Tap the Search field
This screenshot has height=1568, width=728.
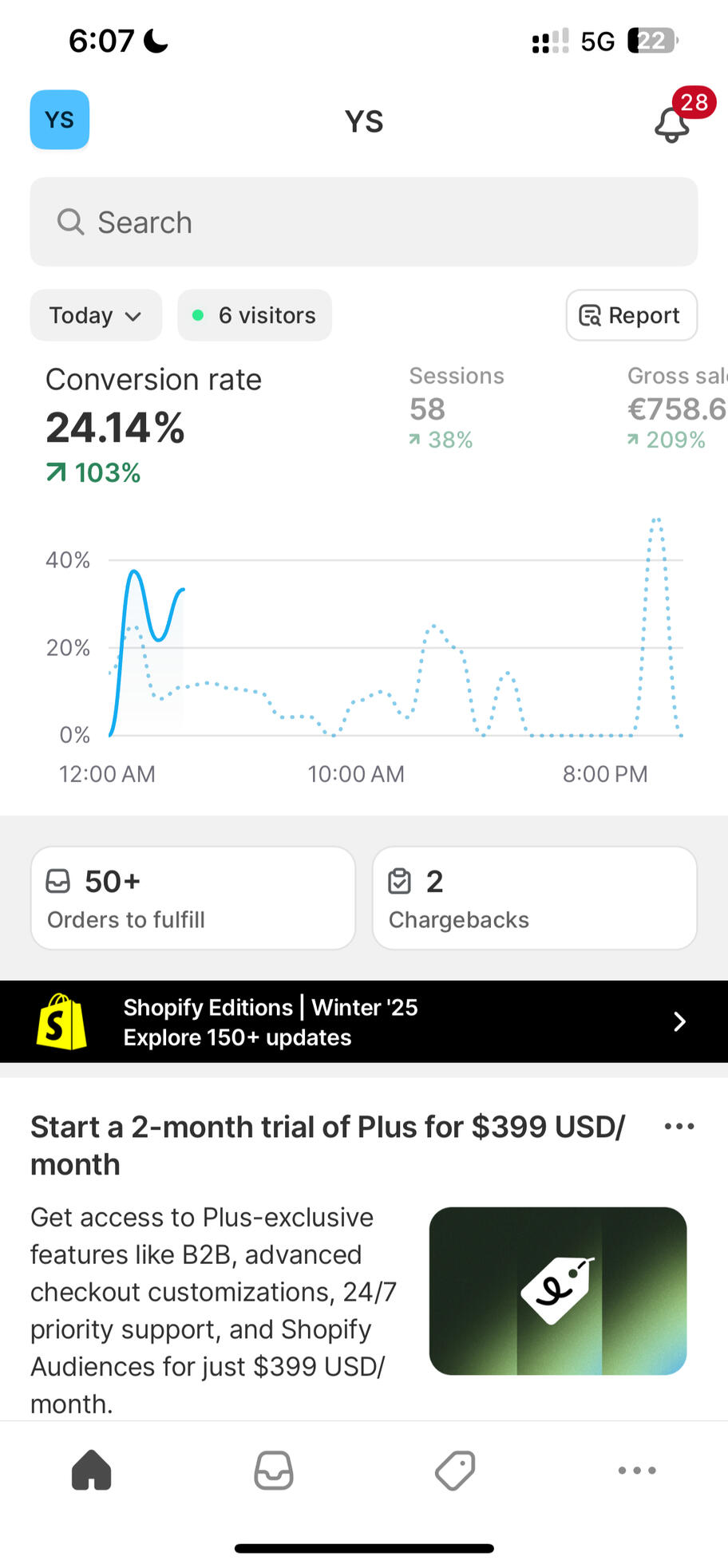pos(363,222)
